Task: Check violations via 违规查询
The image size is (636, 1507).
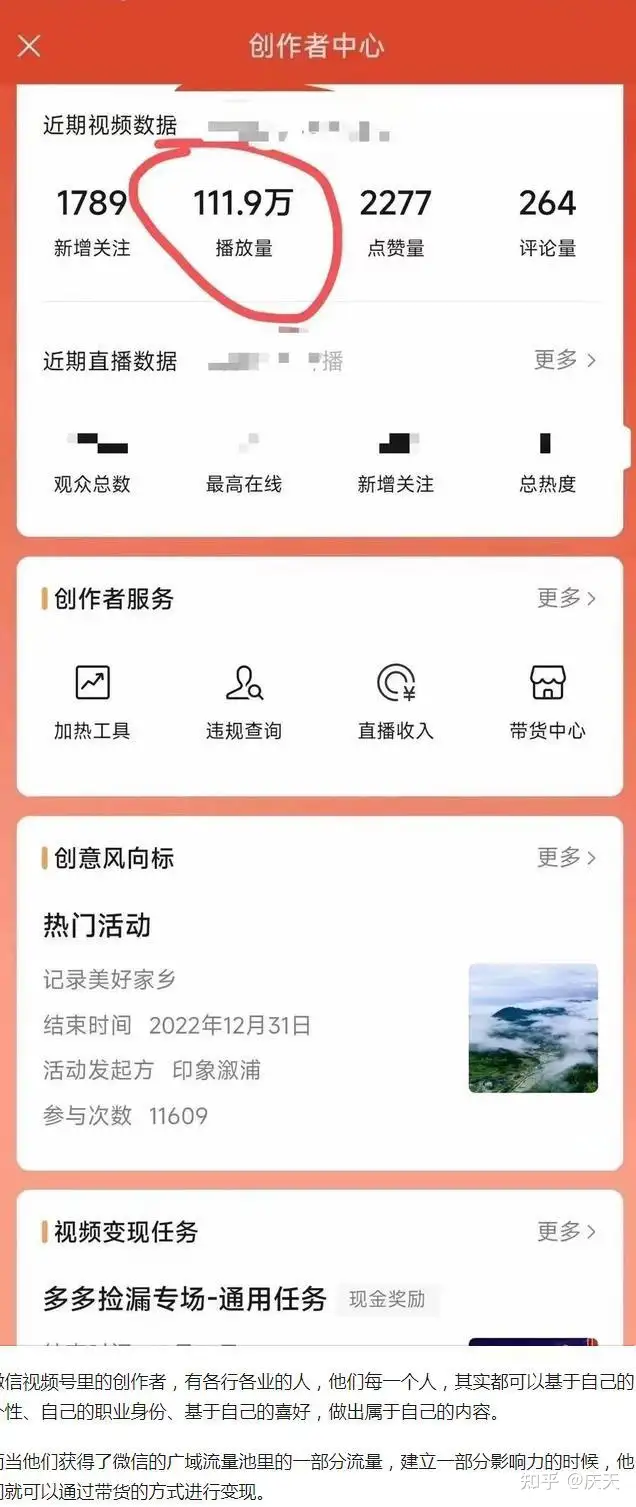Action: click(x=244, y=702)
